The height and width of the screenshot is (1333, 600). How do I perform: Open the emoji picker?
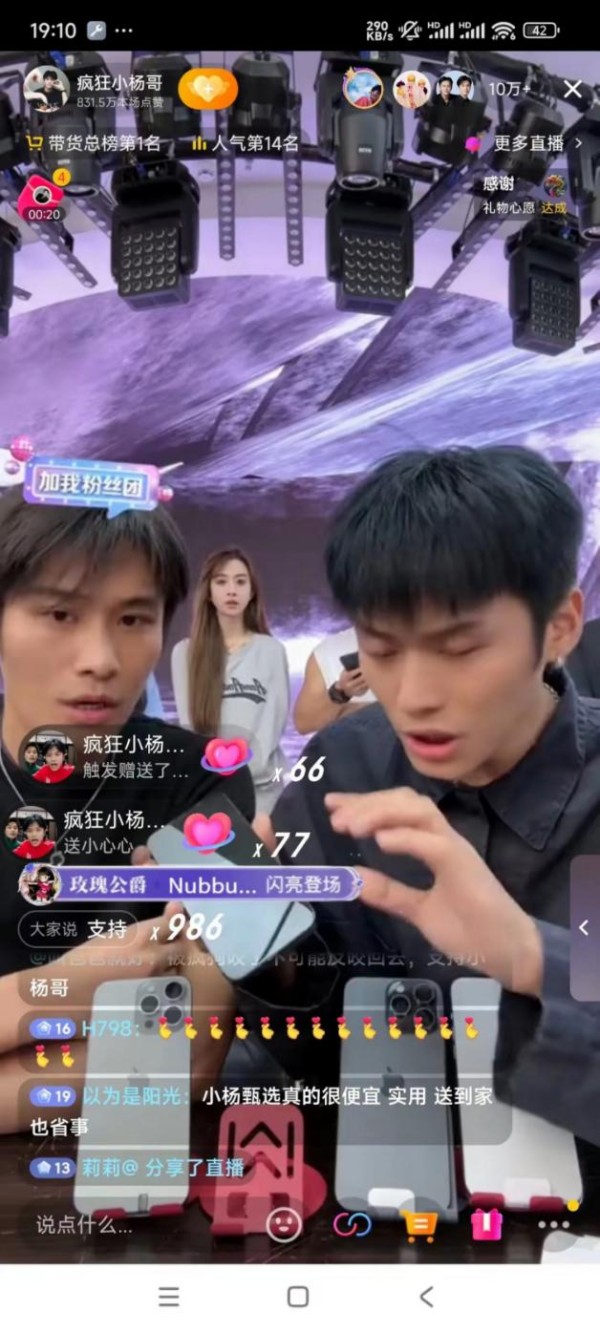[284, 1224]
